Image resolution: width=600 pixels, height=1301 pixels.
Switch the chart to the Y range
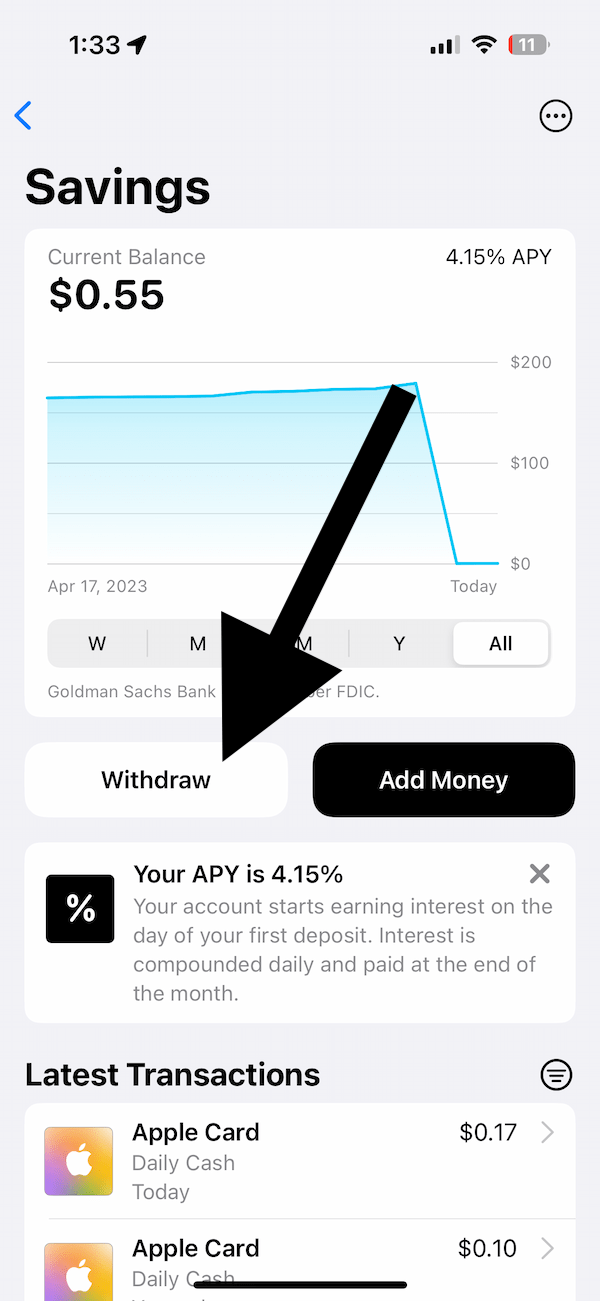click(399, 644)
